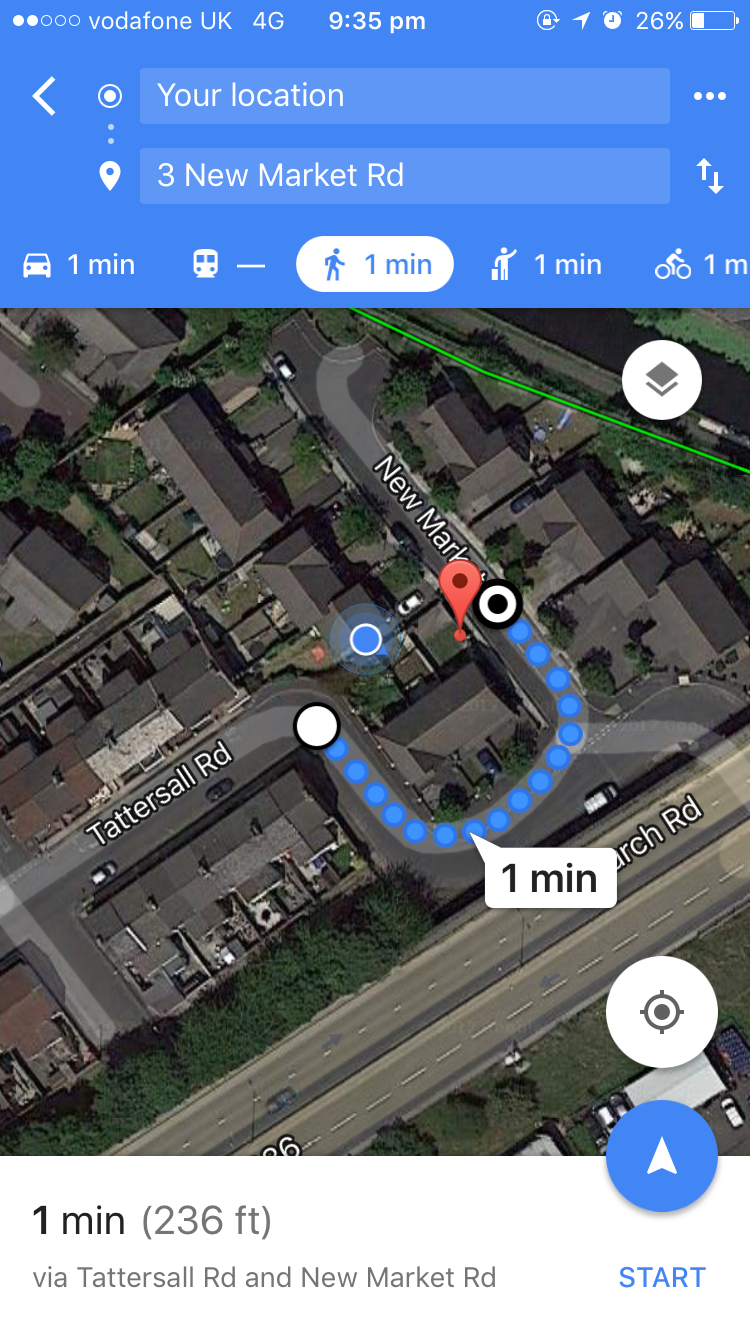Select the public transit mode
Viewport: 750px width, 1334px height.
click(228, 265)
